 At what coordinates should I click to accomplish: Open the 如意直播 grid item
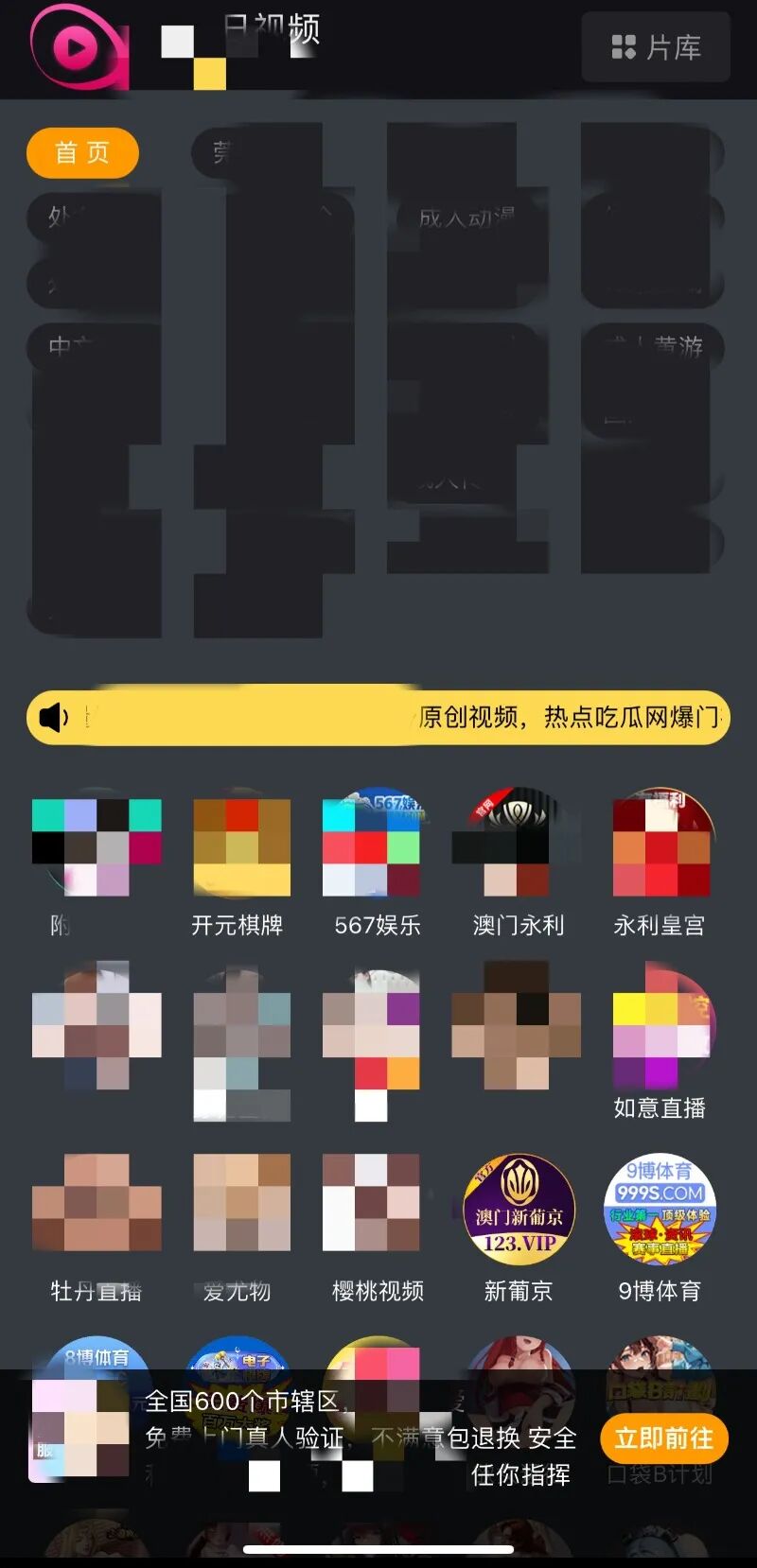(660, 1031)
